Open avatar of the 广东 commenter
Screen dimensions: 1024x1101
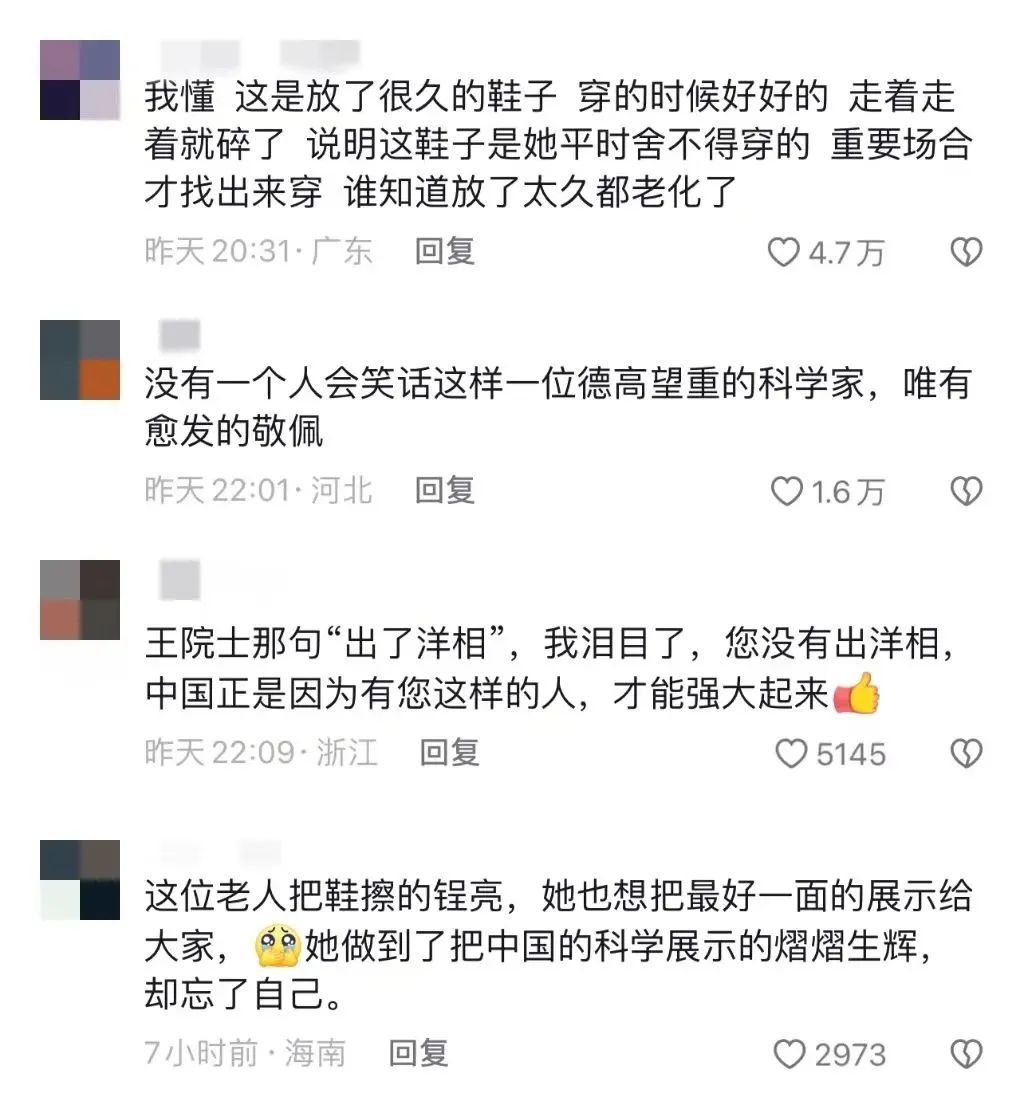[80, 80]
